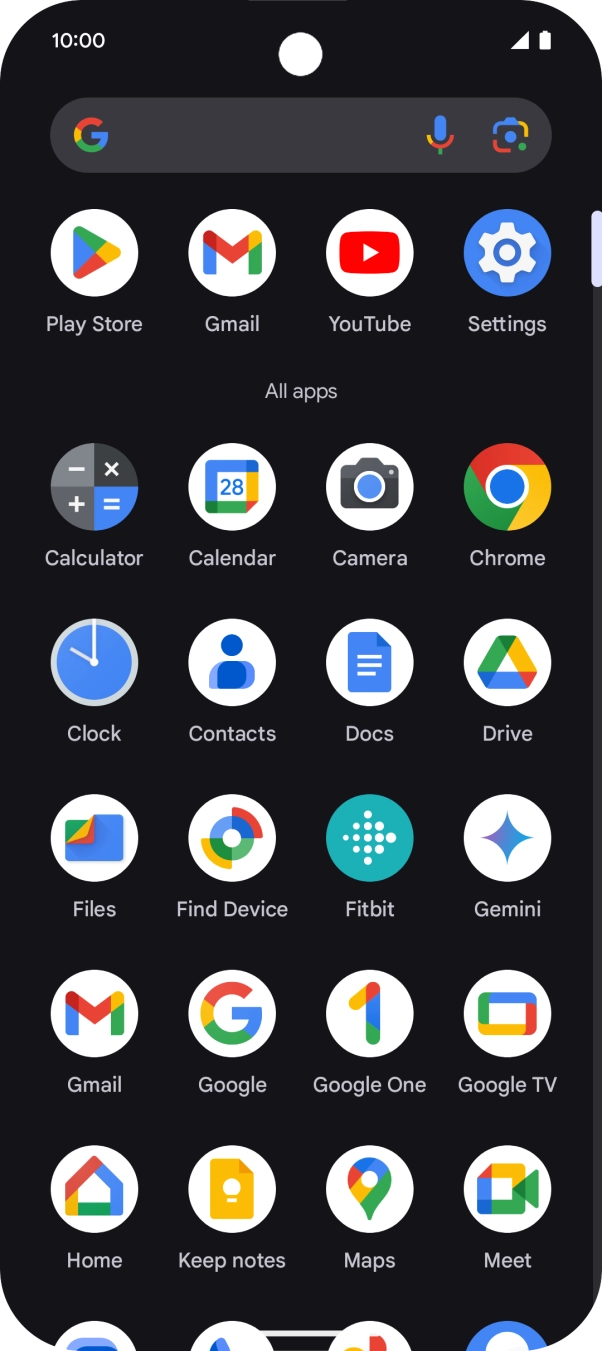Open the Calculator app

[x=94, y=487]
